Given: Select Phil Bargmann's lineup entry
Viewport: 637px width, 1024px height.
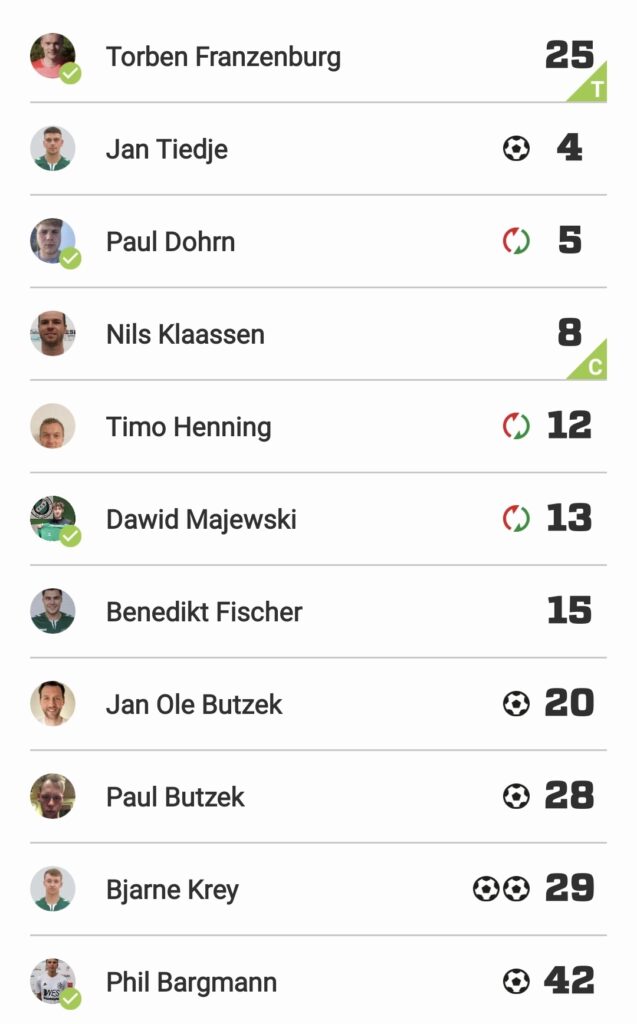Looking at the screenshot, I should [x=191, y=982].
